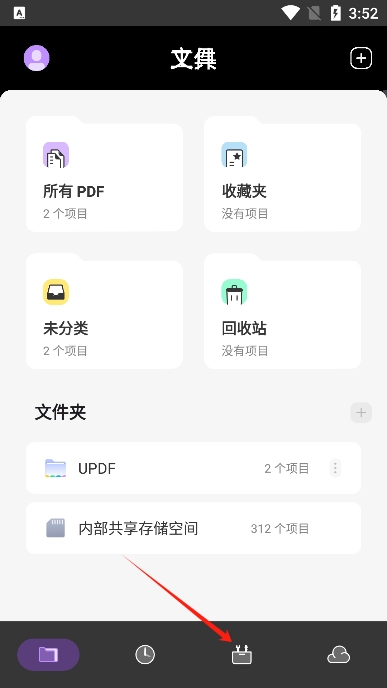Open more options for UPDF folder
The height and width of the screenshot is (688, 387).
[335, 468]
